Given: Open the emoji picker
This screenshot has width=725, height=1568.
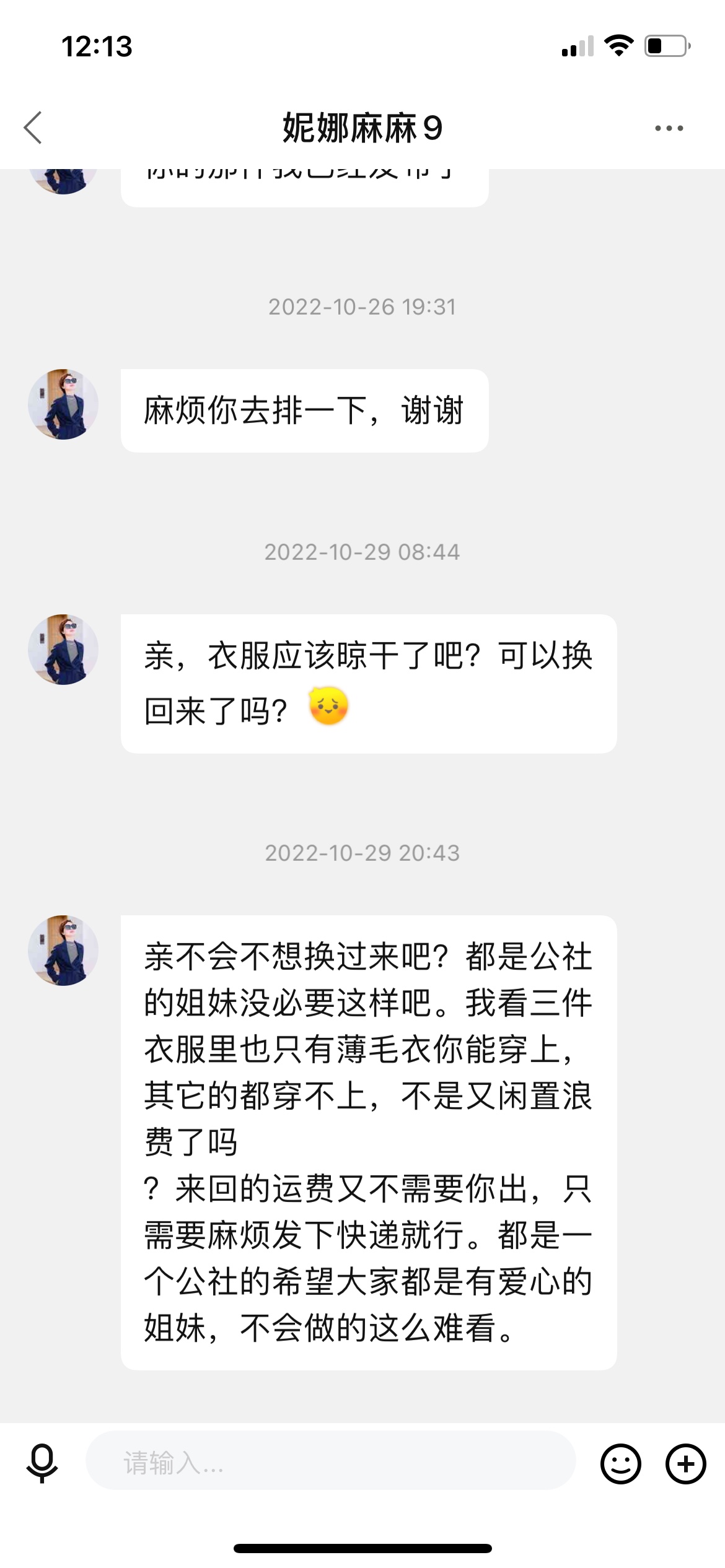Looking at the screenshot, I should point(620,1463).
